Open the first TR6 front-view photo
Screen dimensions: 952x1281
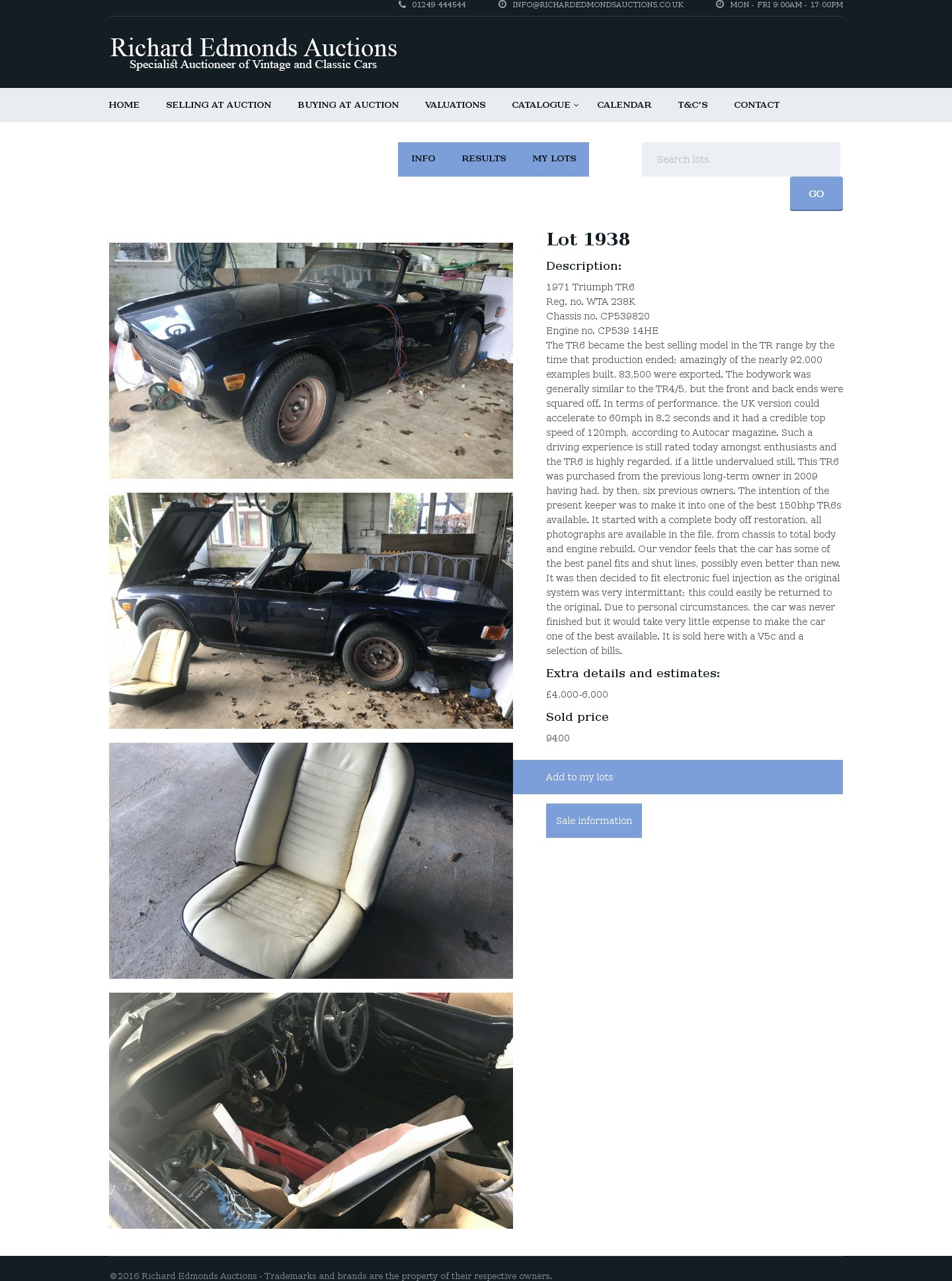pos(311,360)
